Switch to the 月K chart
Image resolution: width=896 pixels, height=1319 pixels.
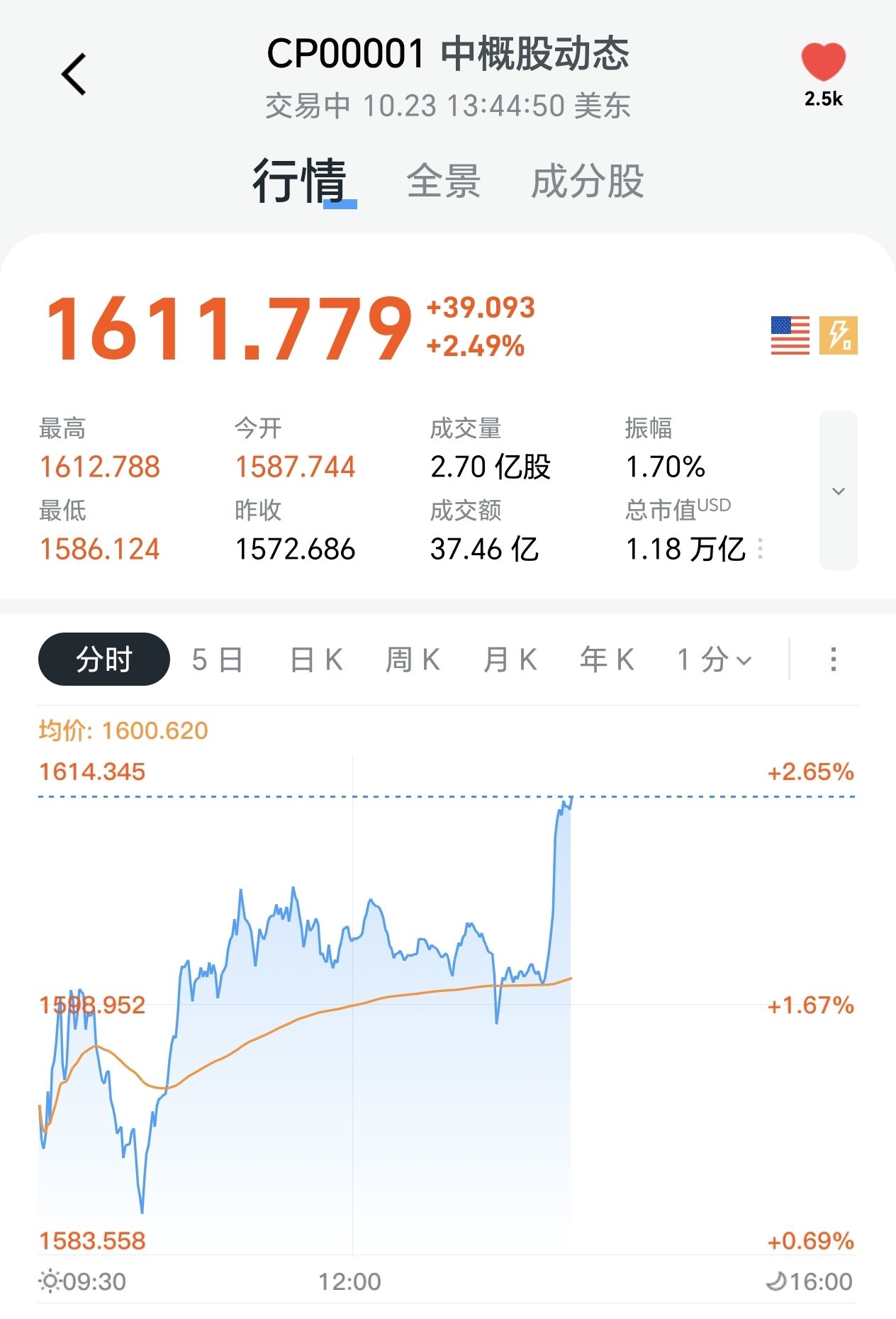tap(510, 659)
